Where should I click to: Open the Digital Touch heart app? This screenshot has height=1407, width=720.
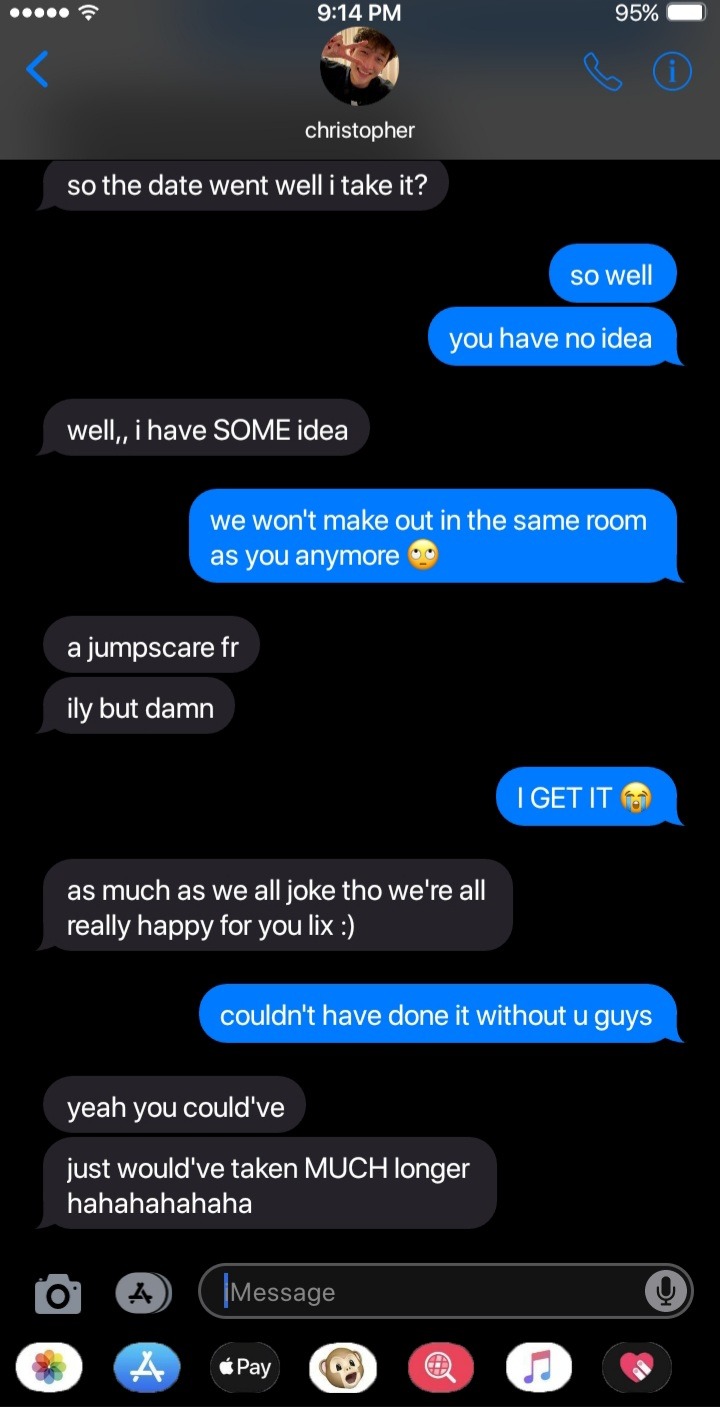click(x=637, y=1367)
